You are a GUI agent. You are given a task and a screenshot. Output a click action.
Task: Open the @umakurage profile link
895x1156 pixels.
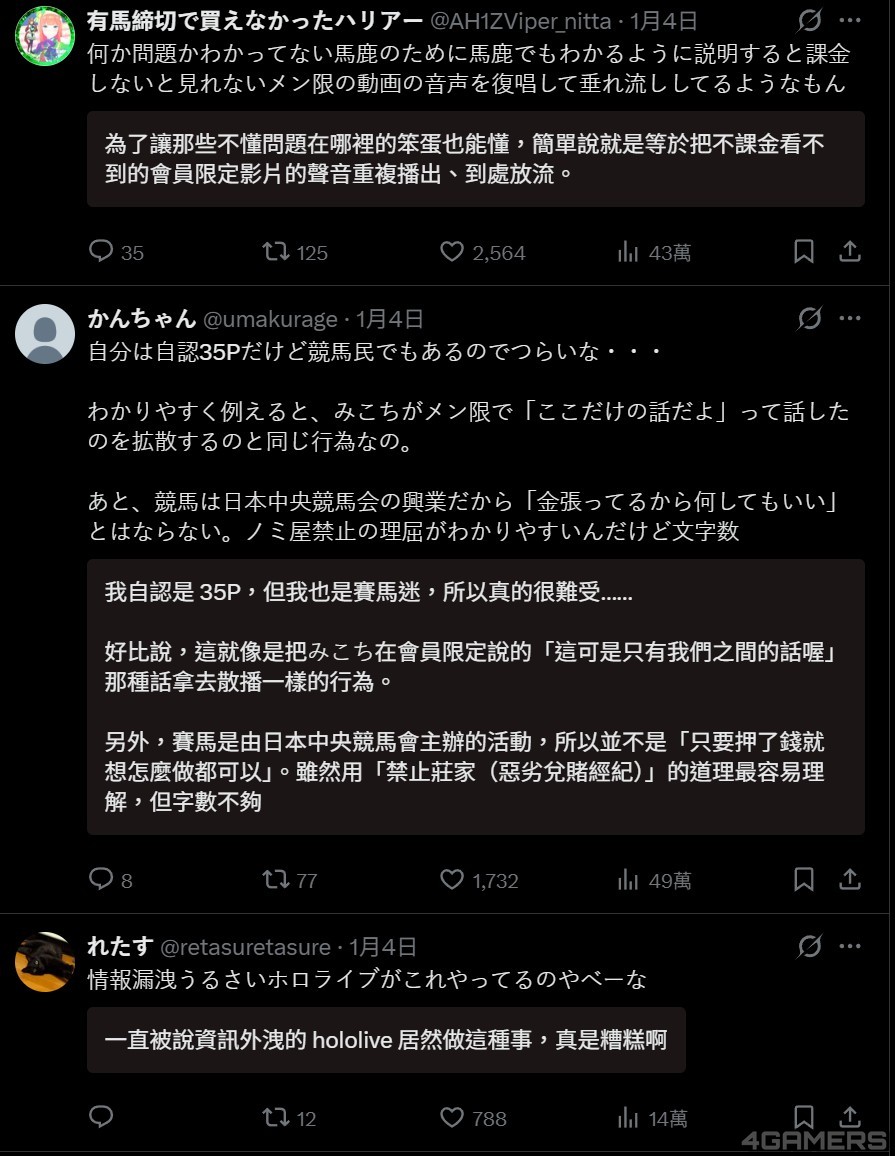pyautogui.click(x=270, y=319)
